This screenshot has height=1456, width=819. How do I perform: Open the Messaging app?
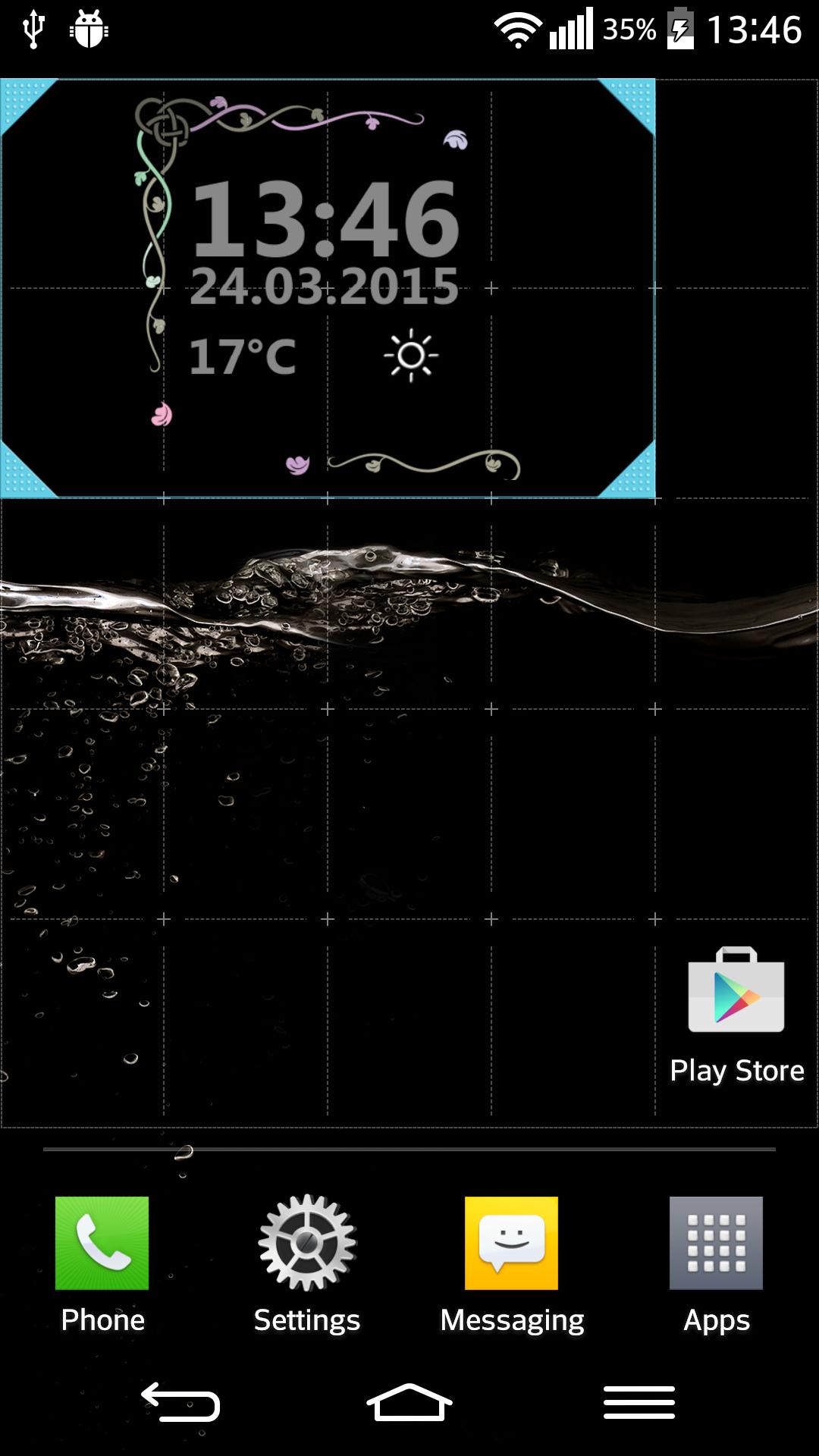tap(512, 1244)
